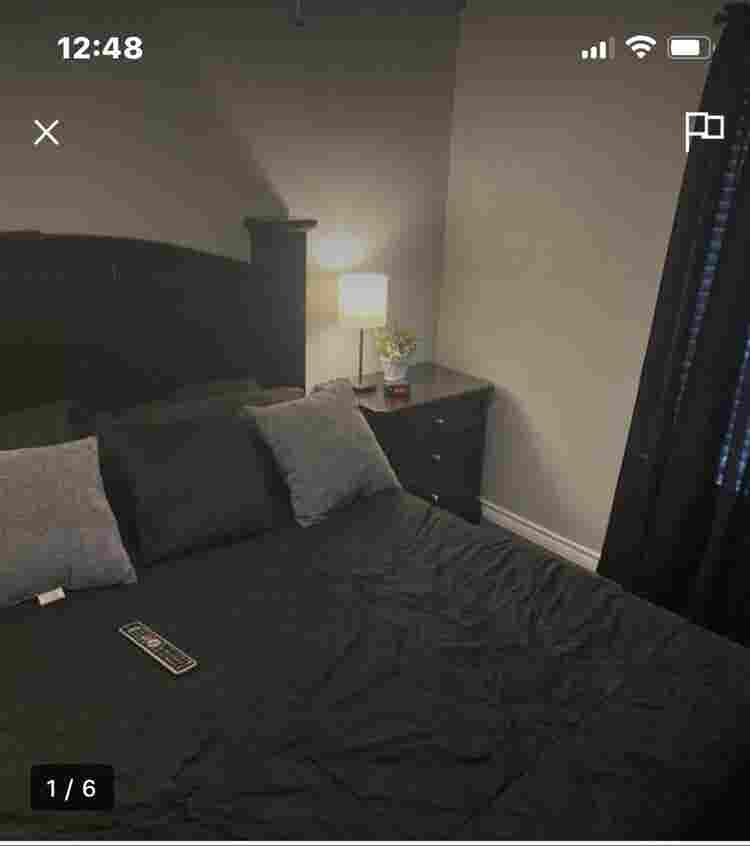Report this photo with the flag icon
The width and height of the screenshot is (750, 846).
tap(704, 130)
